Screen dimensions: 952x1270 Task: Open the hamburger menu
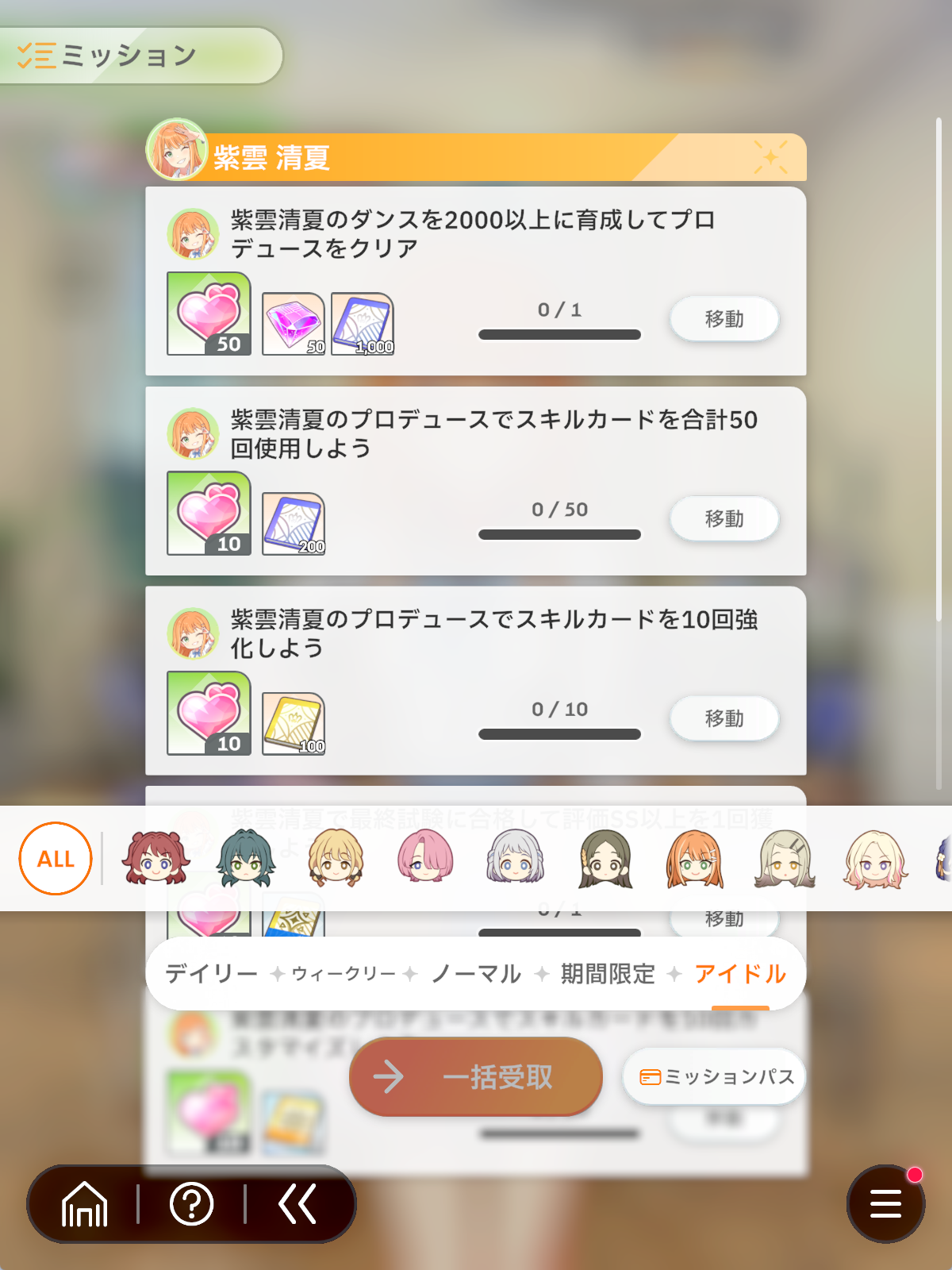pyautogui.click(x=885, y=1204)
